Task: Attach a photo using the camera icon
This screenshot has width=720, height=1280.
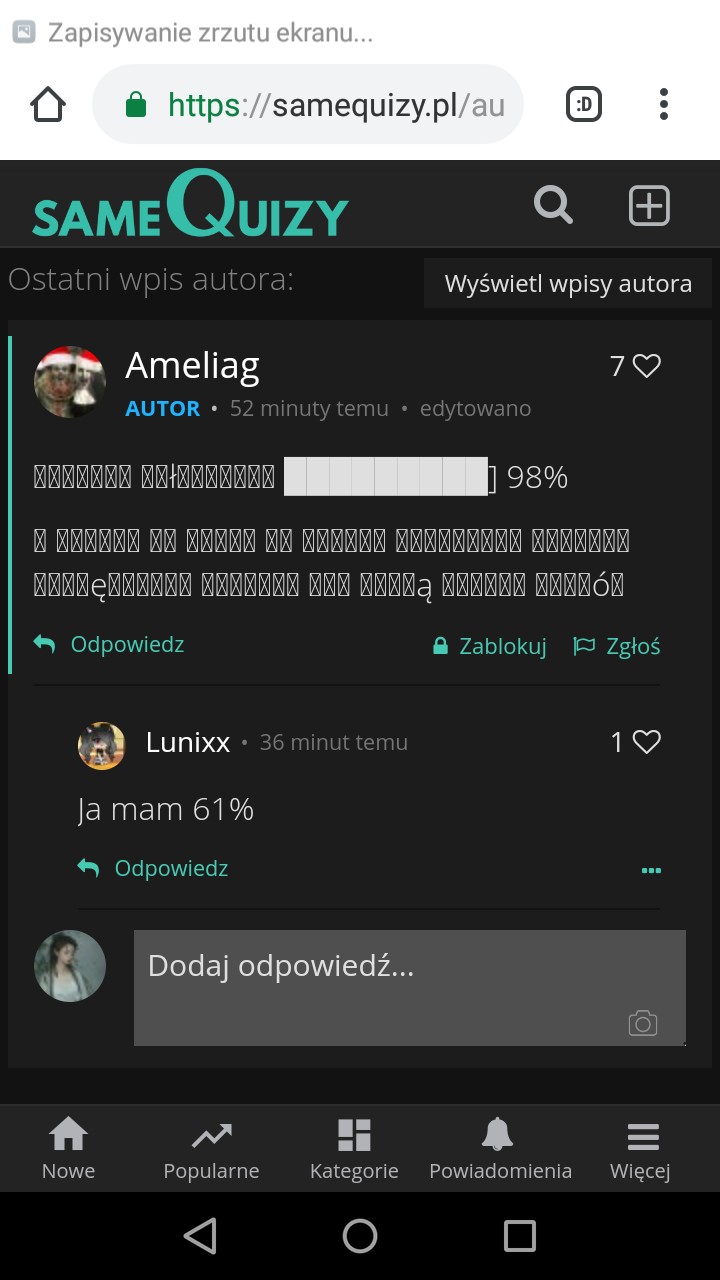Action: tap(642, 1023)
